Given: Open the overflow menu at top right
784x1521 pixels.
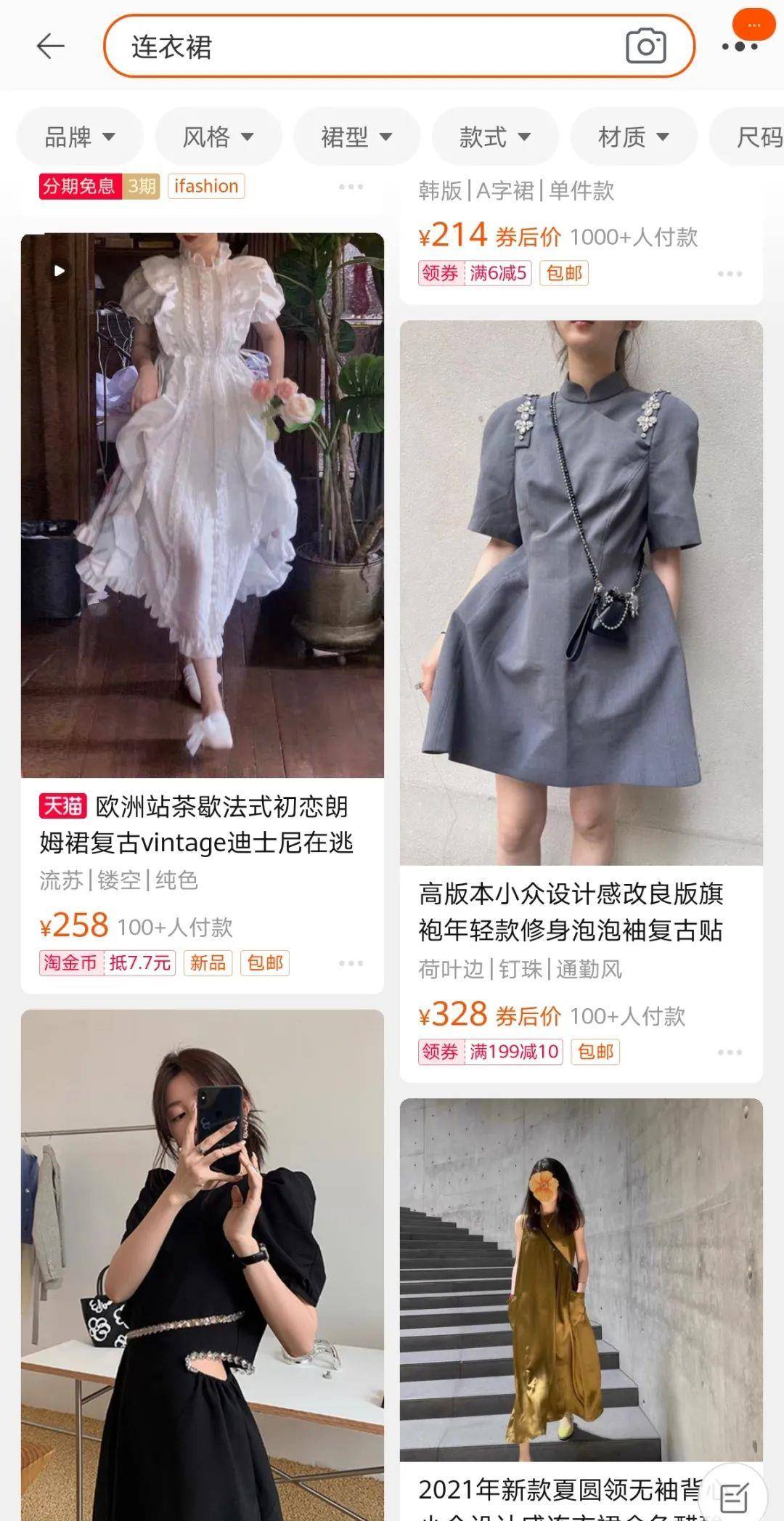Looking at the screenshot, I should coord(742,46).
